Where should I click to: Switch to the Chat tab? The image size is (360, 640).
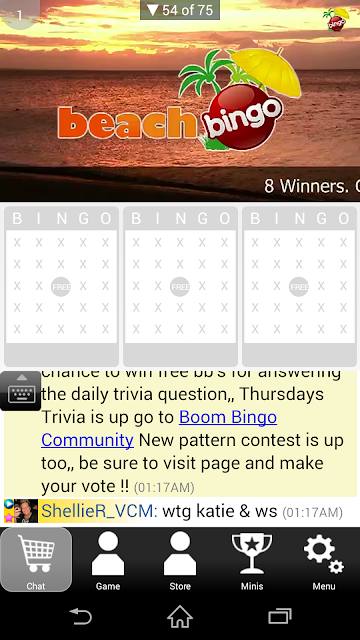pyautogui.click(x=36, y=560)
